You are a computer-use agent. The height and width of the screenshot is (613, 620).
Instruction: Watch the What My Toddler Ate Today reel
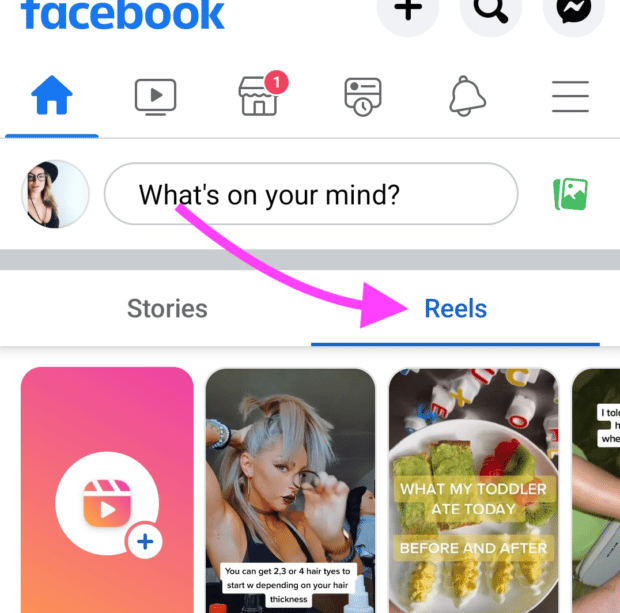point(473,480)
